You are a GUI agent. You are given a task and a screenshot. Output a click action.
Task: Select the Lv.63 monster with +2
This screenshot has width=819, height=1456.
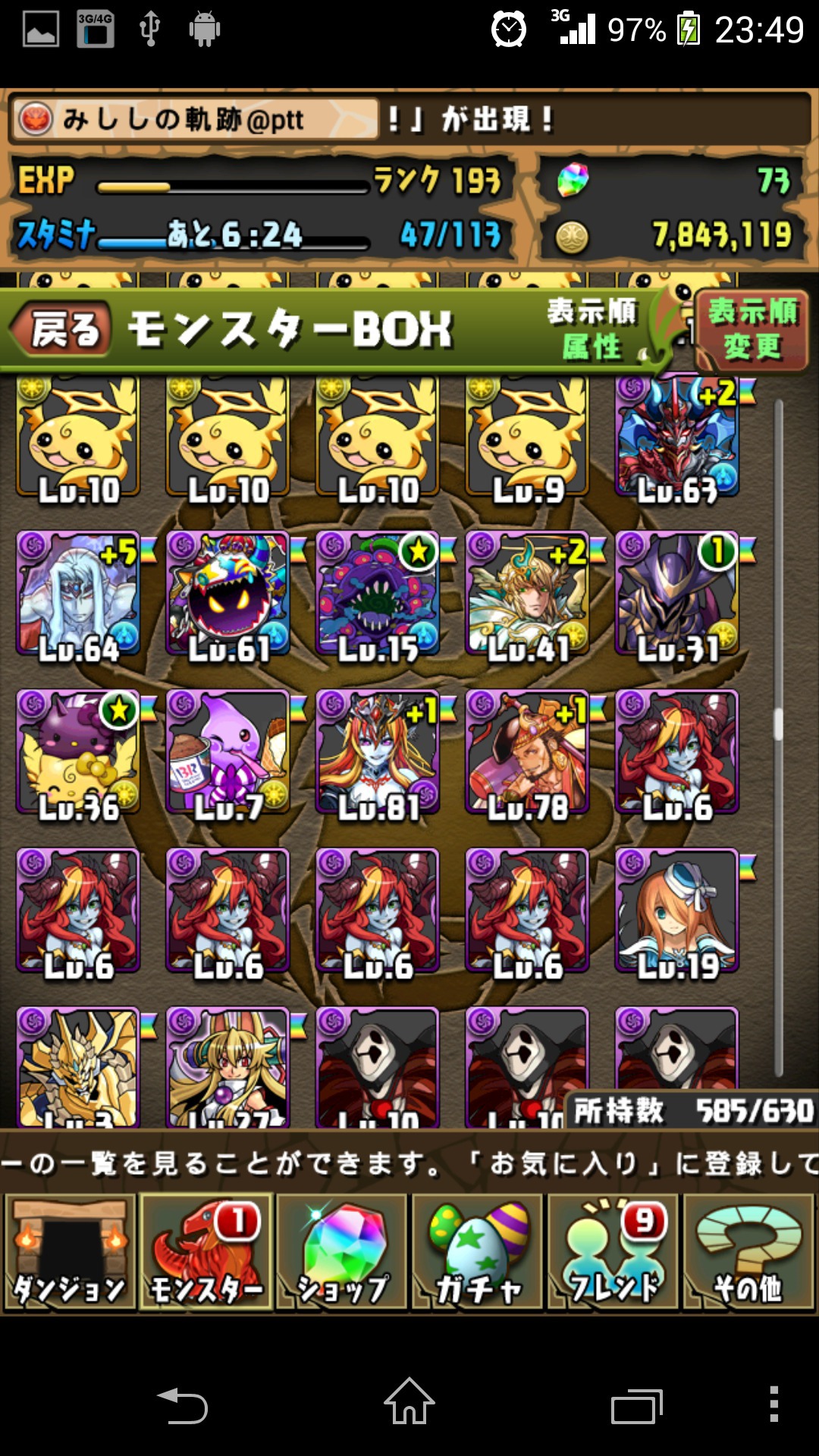point(677,440)
